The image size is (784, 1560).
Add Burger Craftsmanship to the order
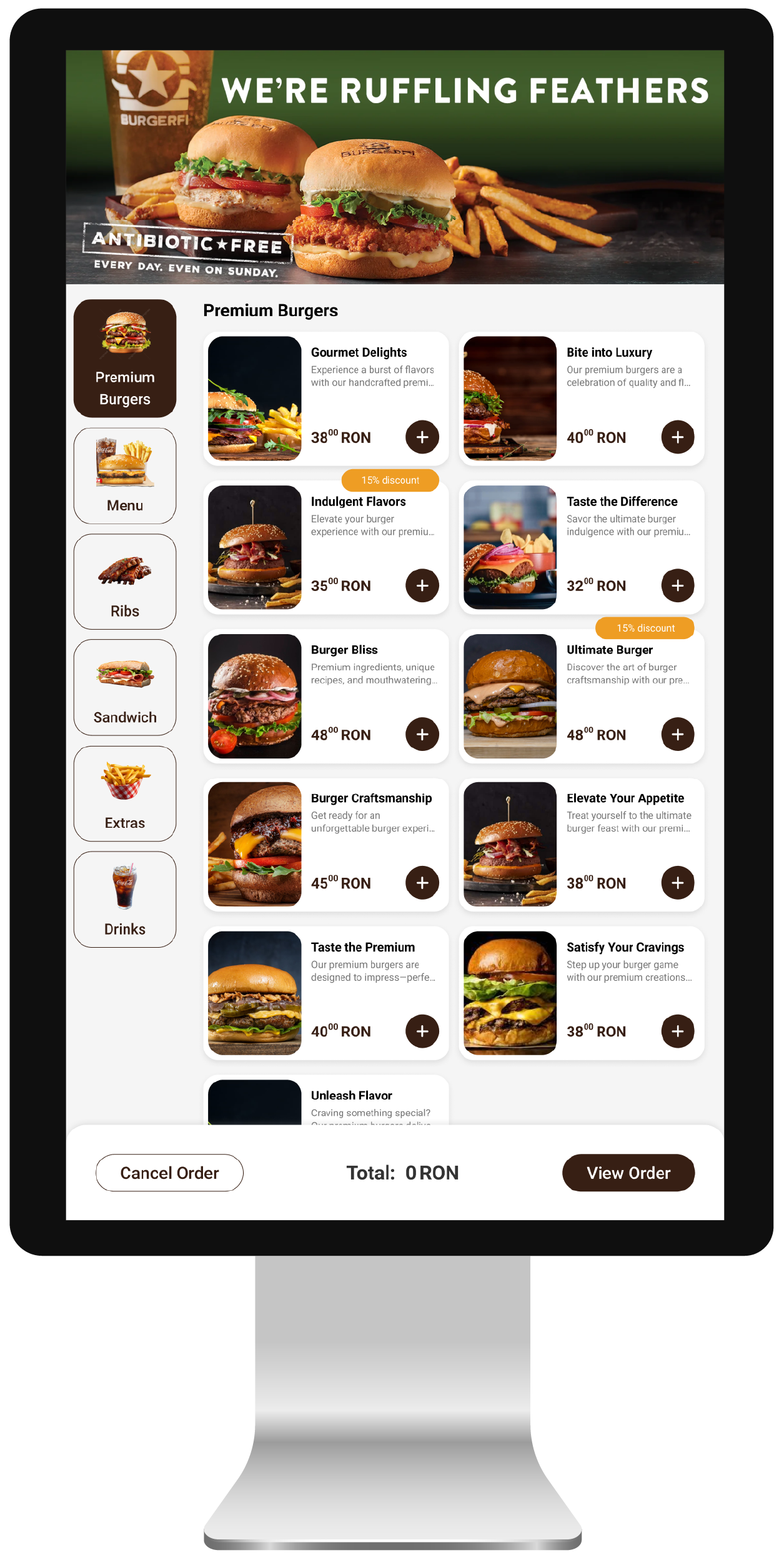(422, 882)
